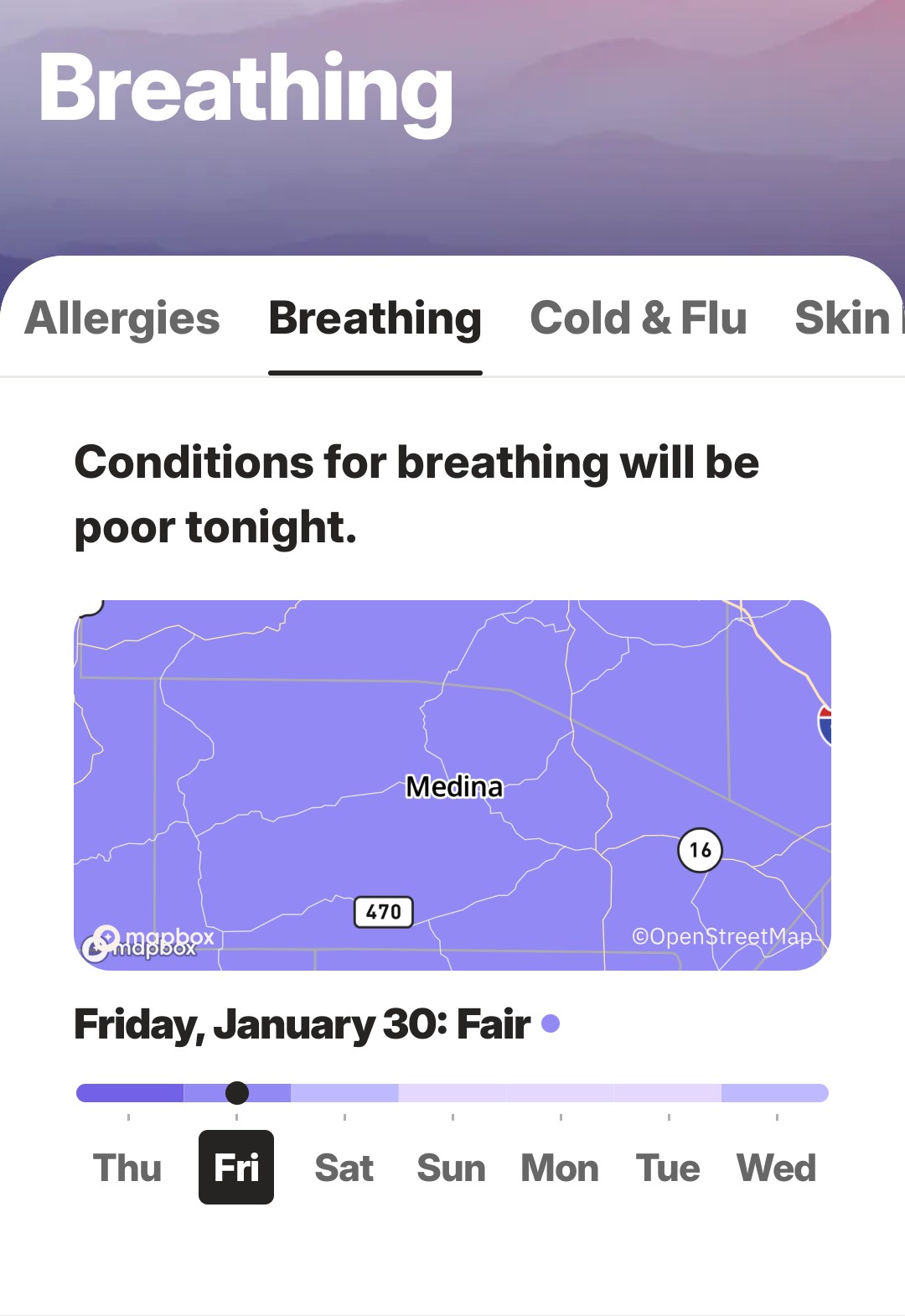Show the breathing forecast for Sat
Image resolution: width=905 pixels, height=1316 pixels.
(344, 1168)
